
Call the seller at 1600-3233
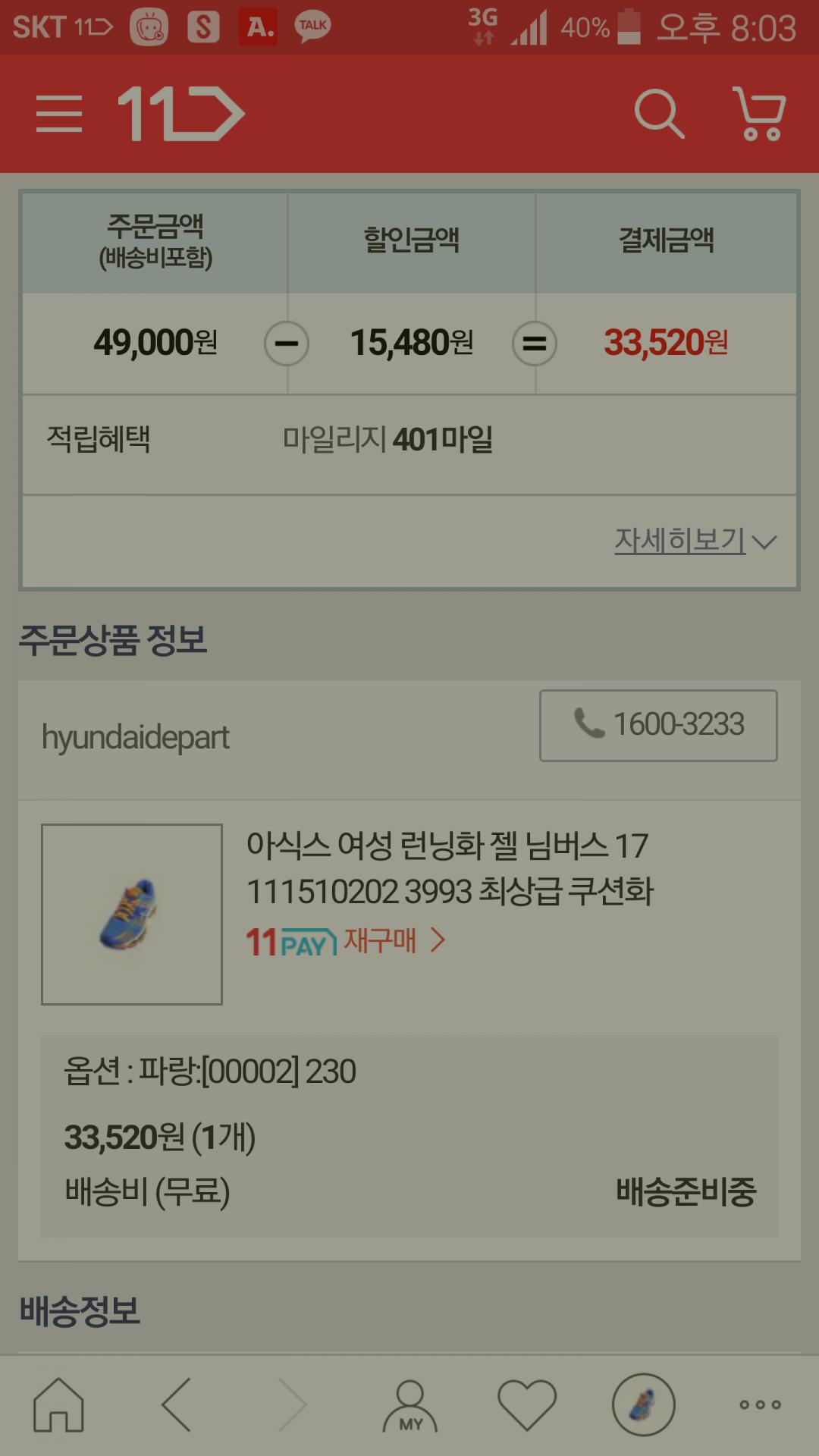click(658, 725)
